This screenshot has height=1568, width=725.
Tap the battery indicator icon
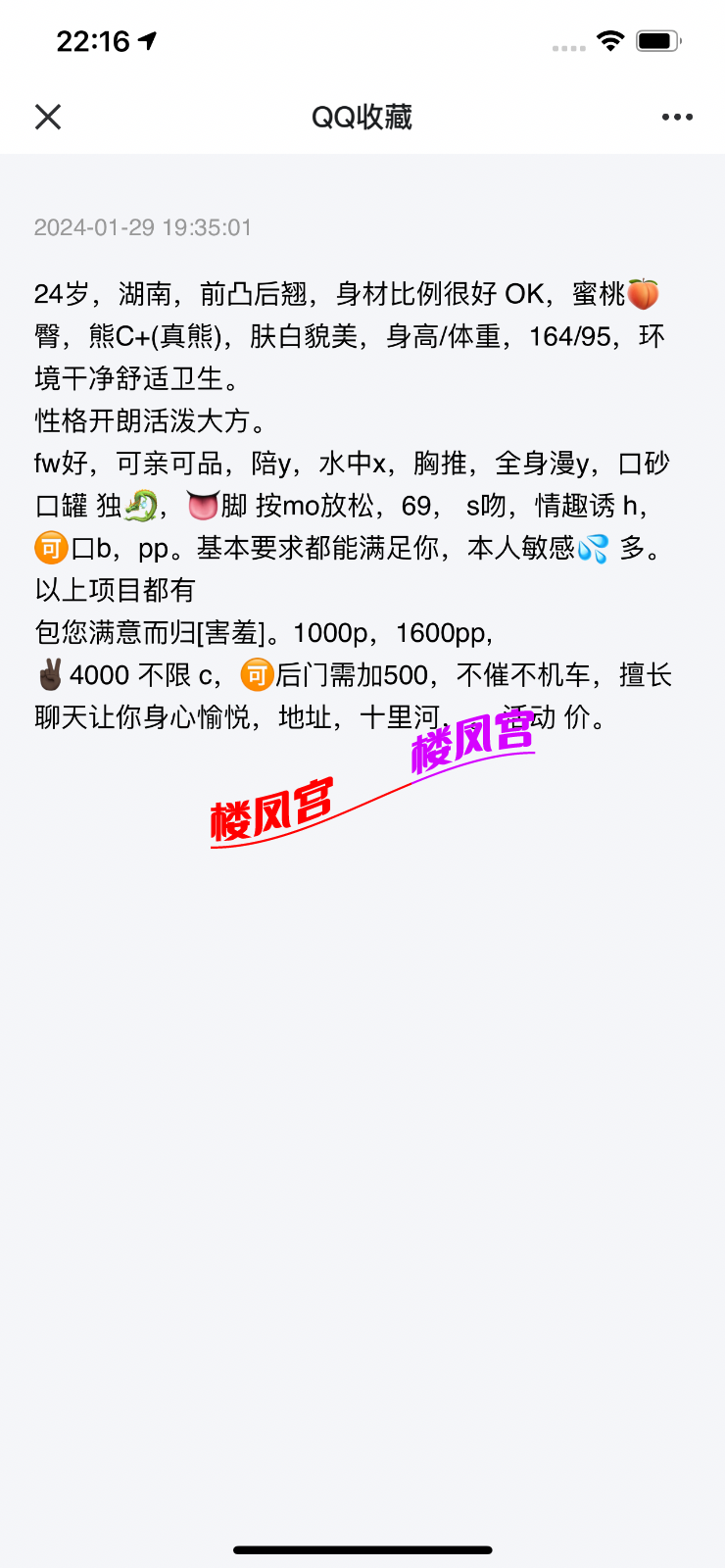coord(657,40)
